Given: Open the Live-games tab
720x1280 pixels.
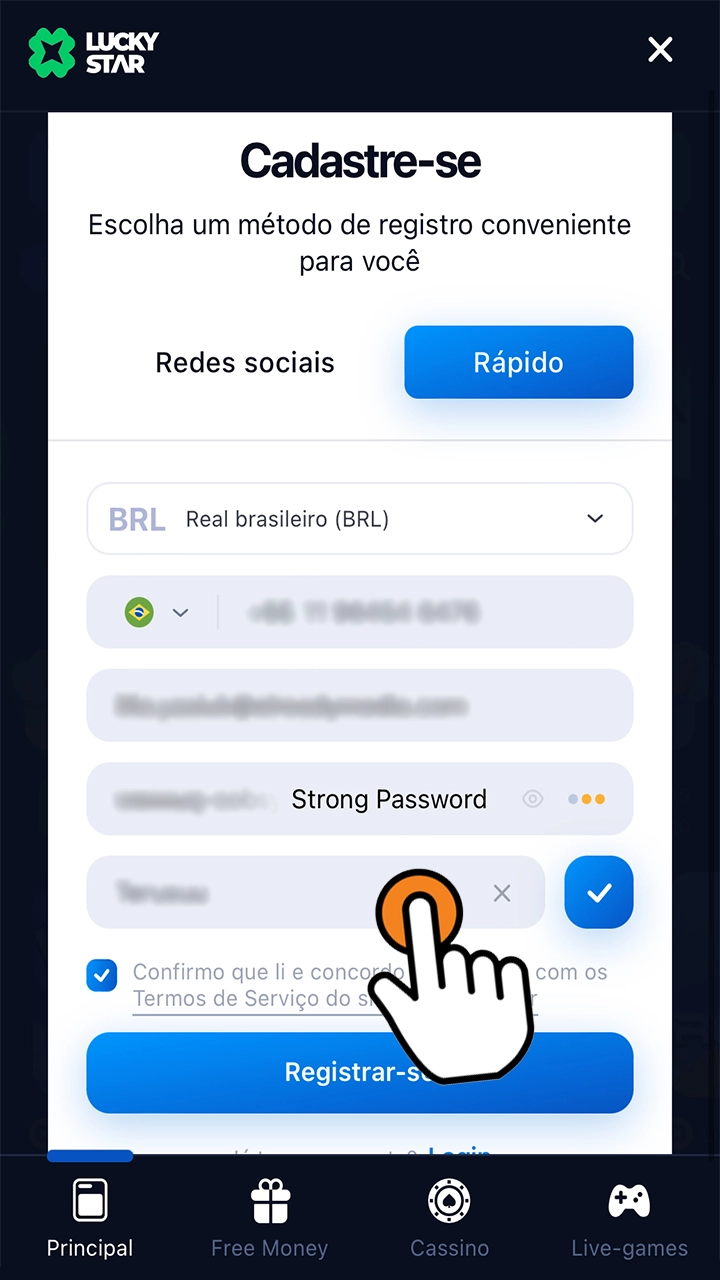Looking at the screenshot, I should [x=630, y=1218].
